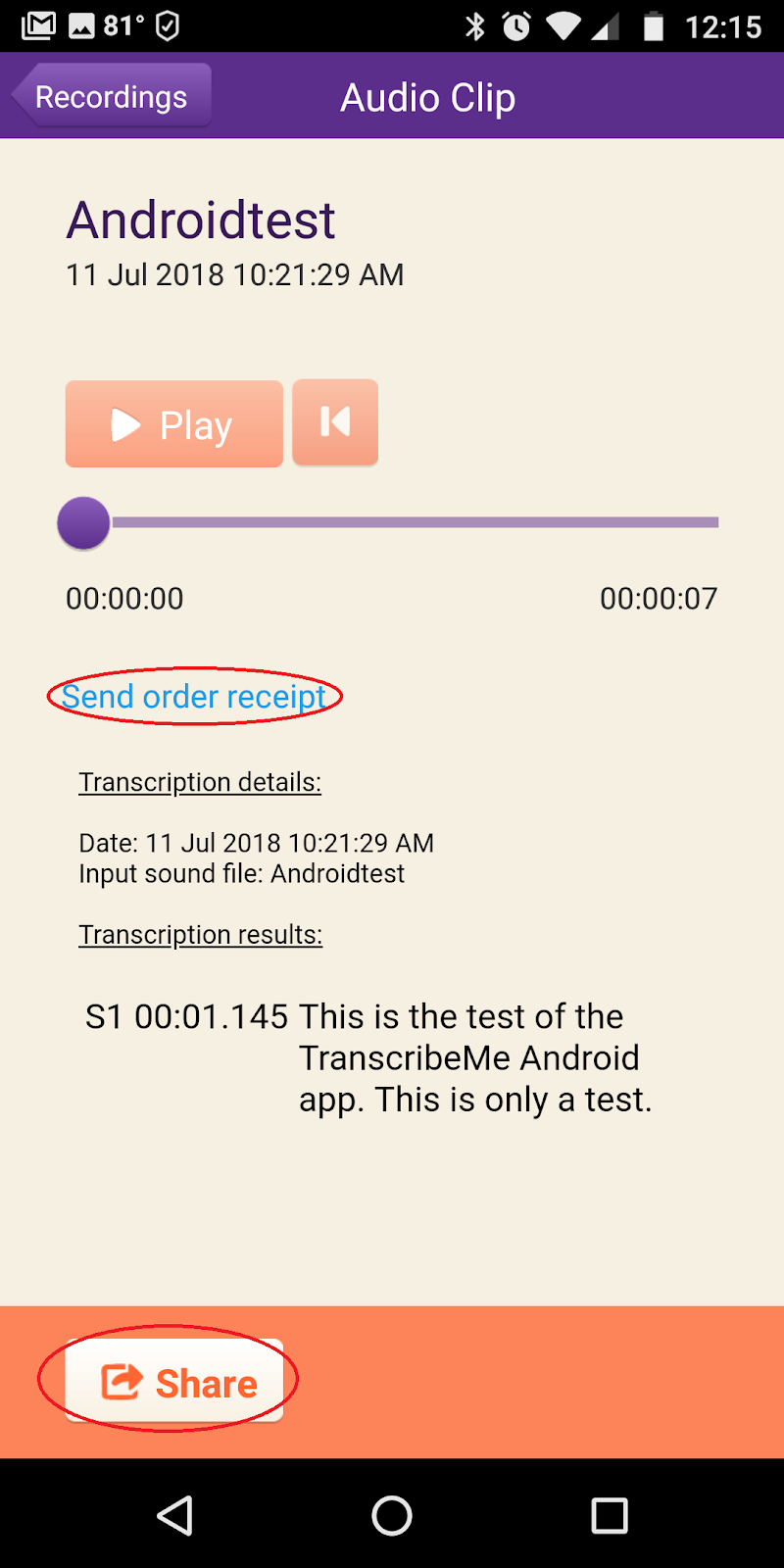The image size is (784, 1568).
Task: Tap the purple playback position knob
Action: pyautogui.click(x=83, y=522)
